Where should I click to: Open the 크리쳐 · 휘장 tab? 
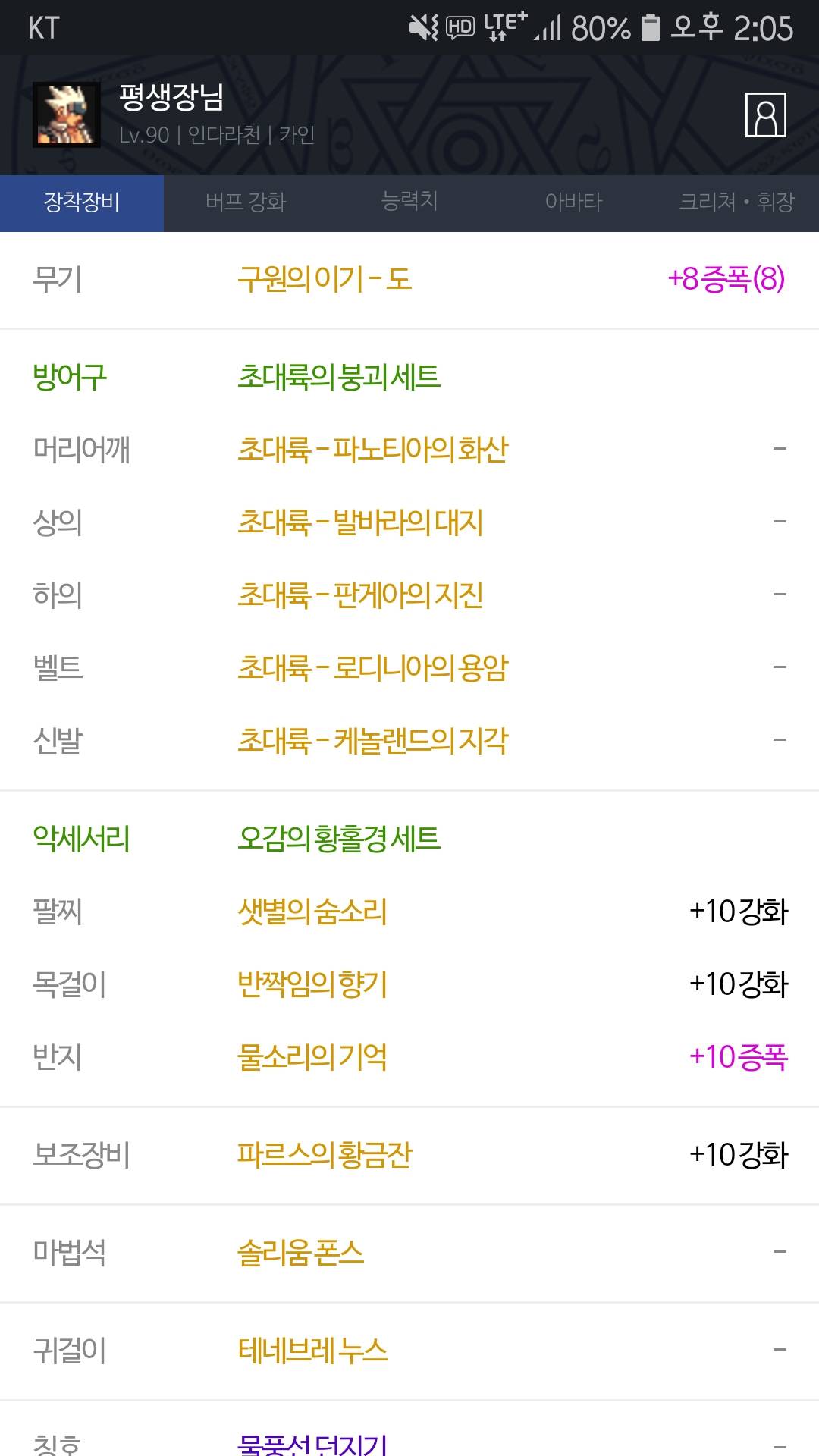[x=737, y=202]
